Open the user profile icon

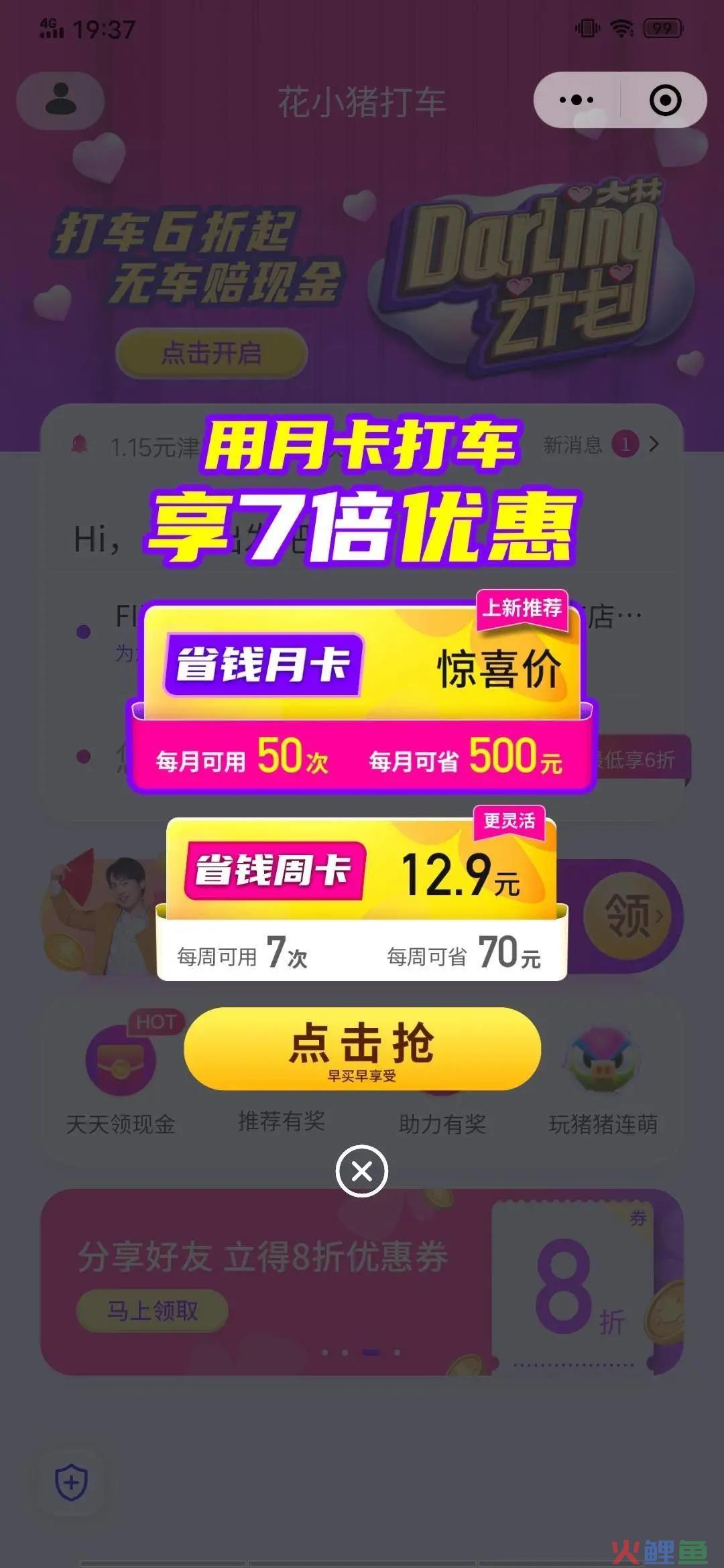[x=60, y=101]
